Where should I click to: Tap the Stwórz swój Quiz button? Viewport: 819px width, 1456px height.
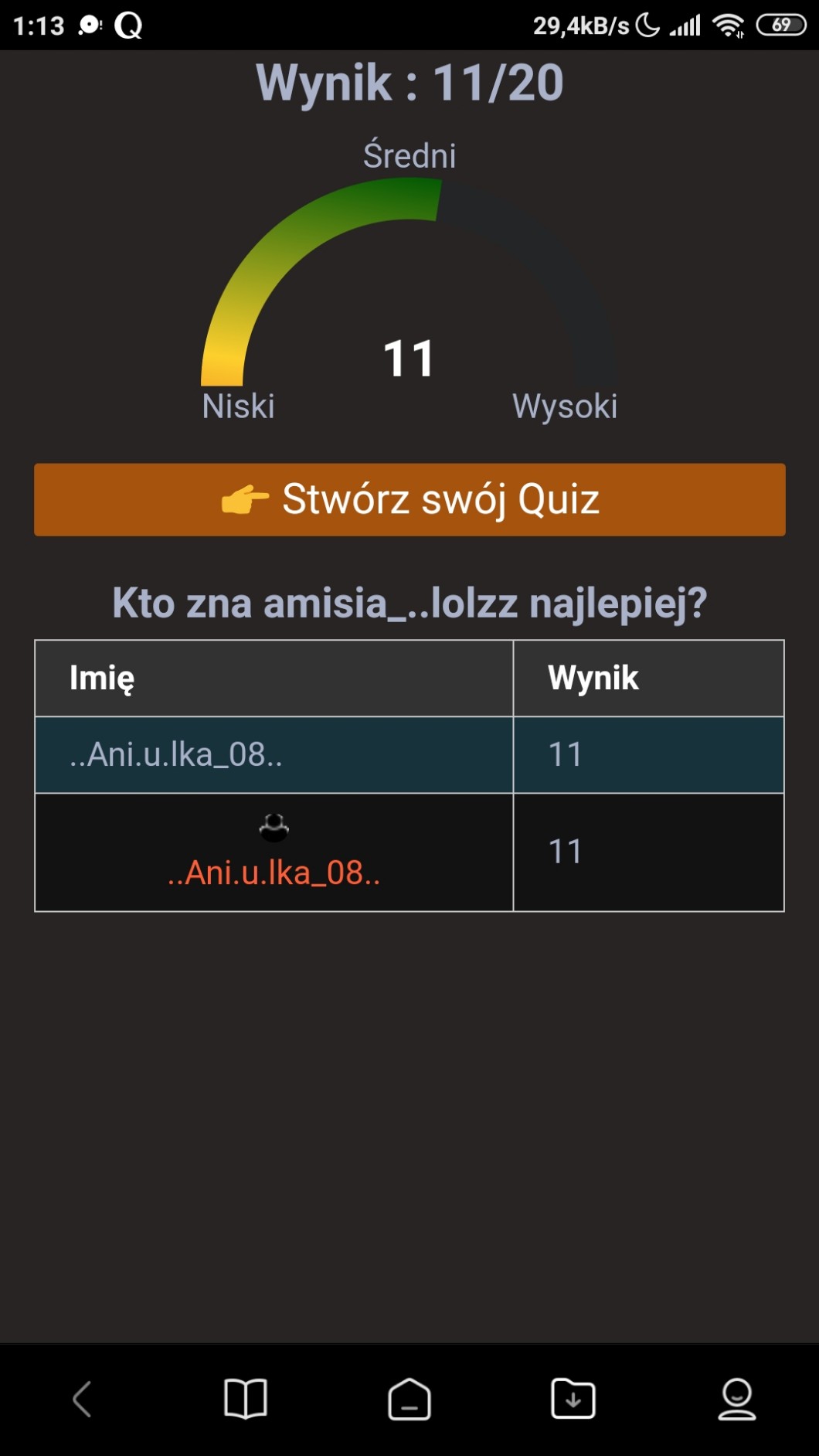click(x=409, y=499)
